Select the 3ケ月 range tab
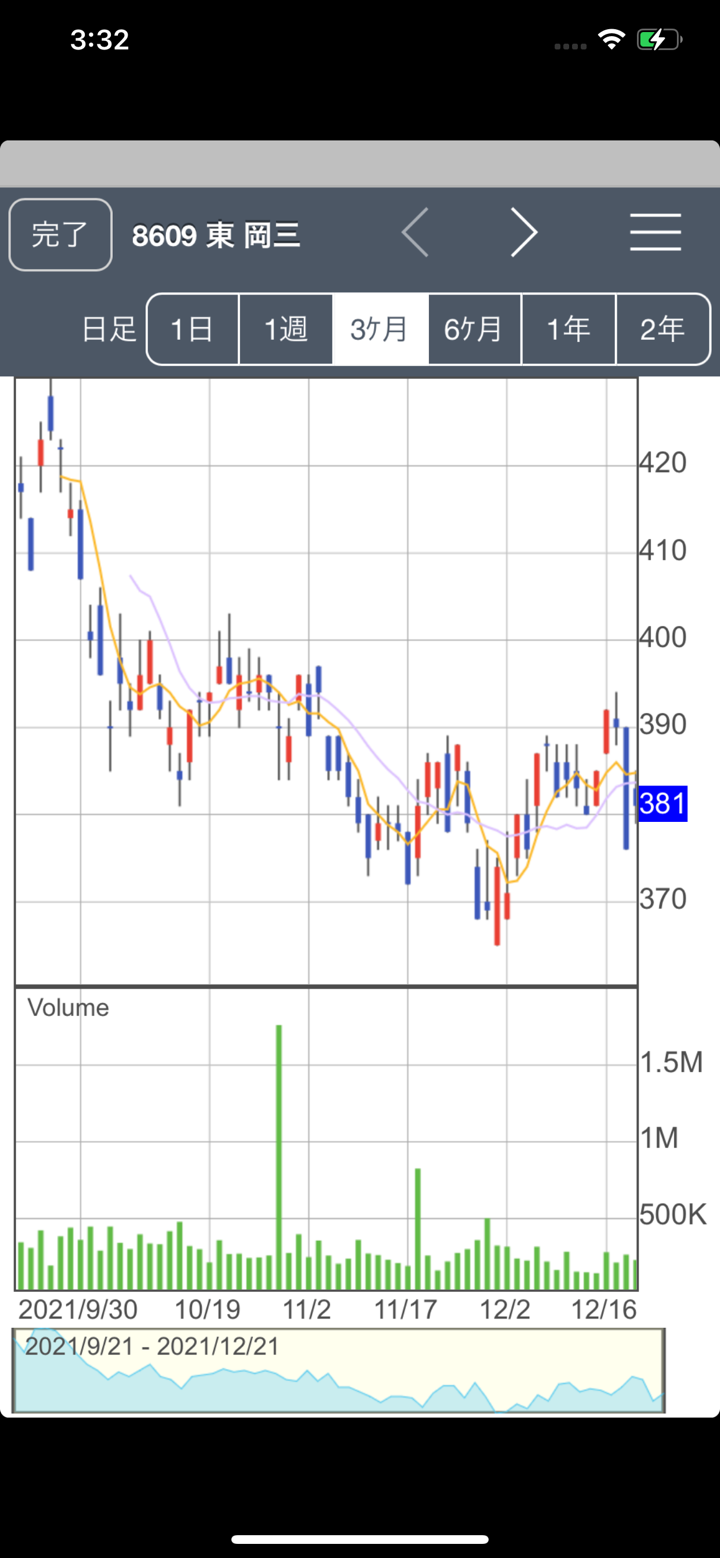This screenshot has width=720, height=1558. click(380, 329)
